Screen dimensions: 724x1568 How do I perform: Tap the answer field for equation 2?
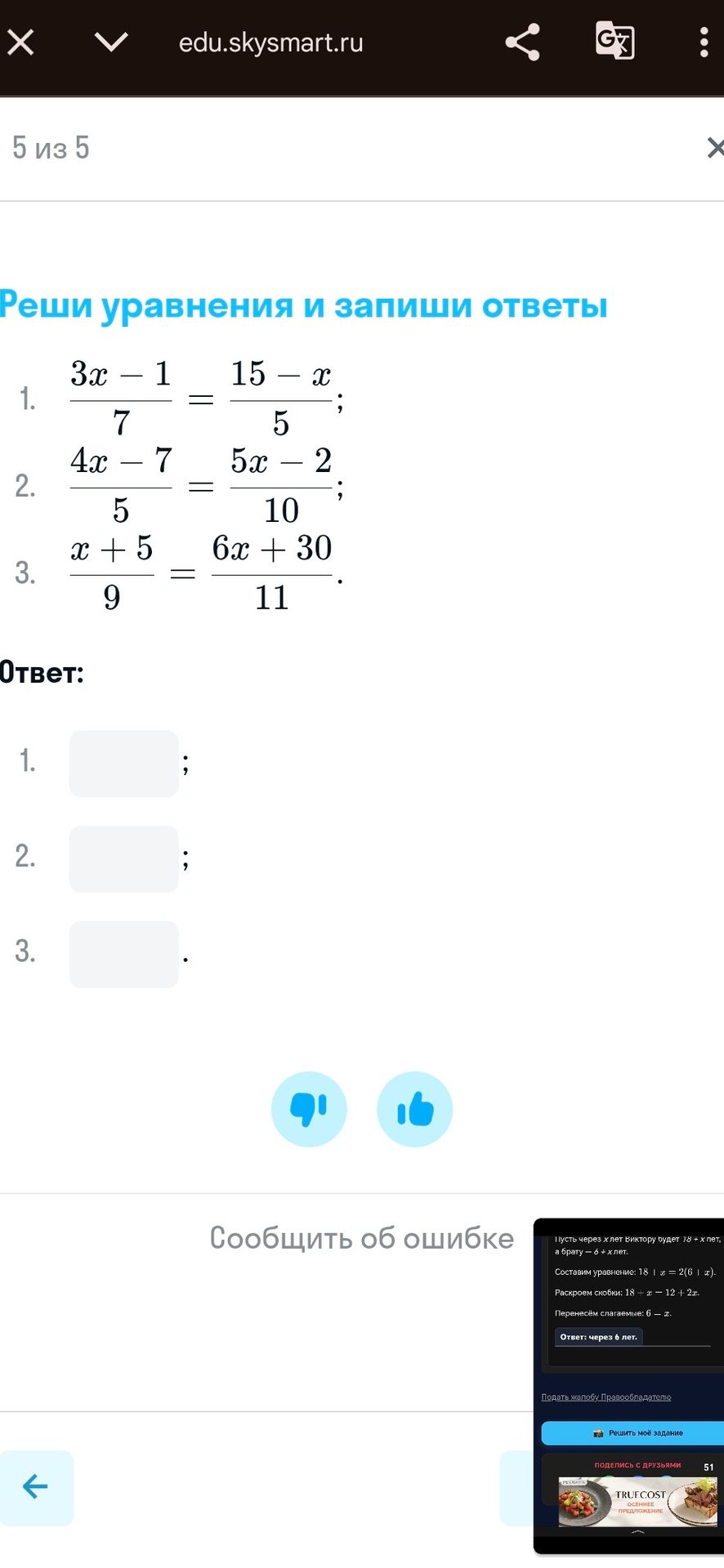click(x=124, y=859)
